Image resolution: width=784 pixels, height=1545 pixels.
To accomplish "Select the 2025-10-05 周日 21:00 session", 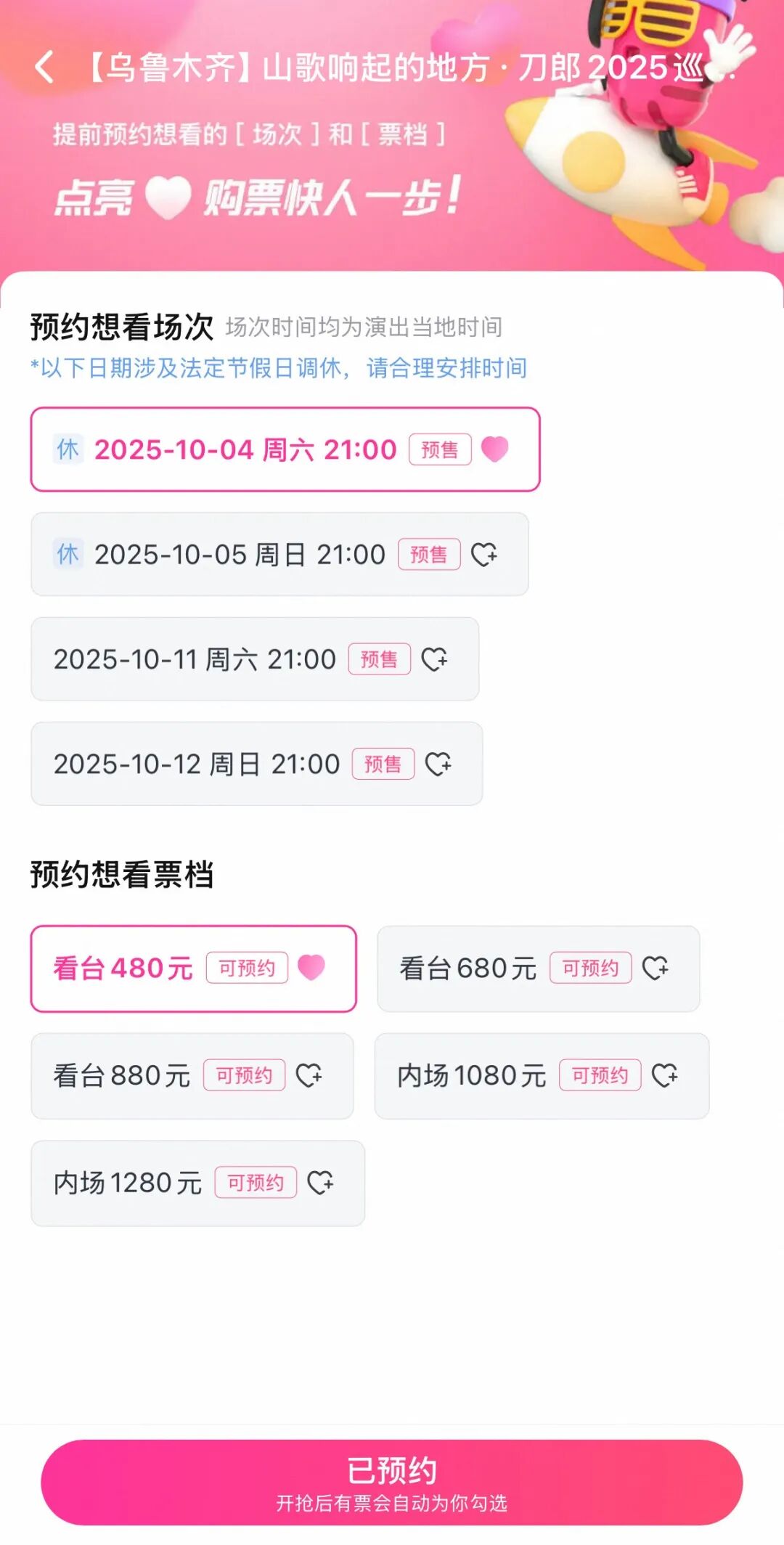I will (279, 555).
